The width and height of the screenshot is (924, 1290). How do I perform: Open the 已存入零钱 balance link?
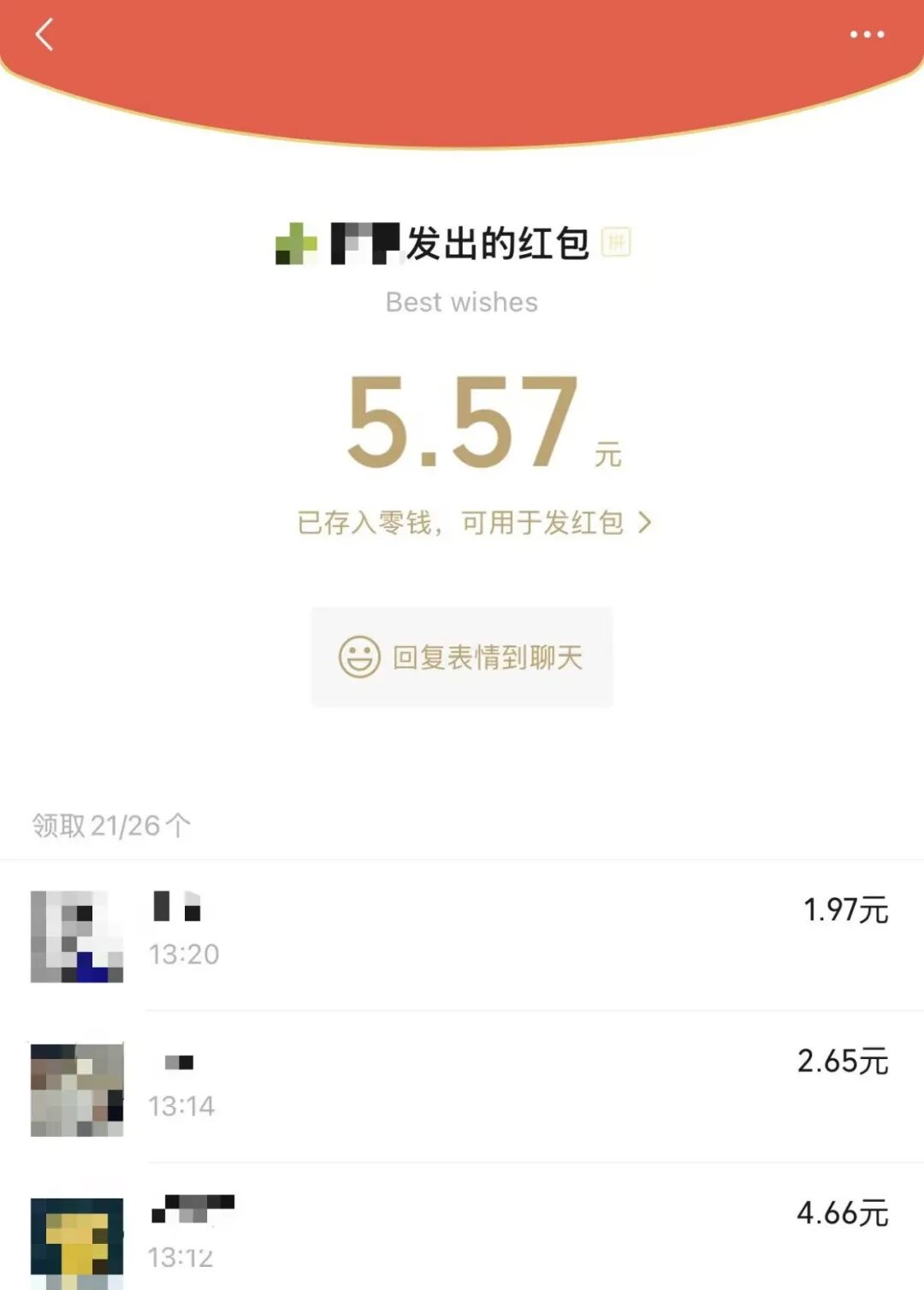pos(473,523)
